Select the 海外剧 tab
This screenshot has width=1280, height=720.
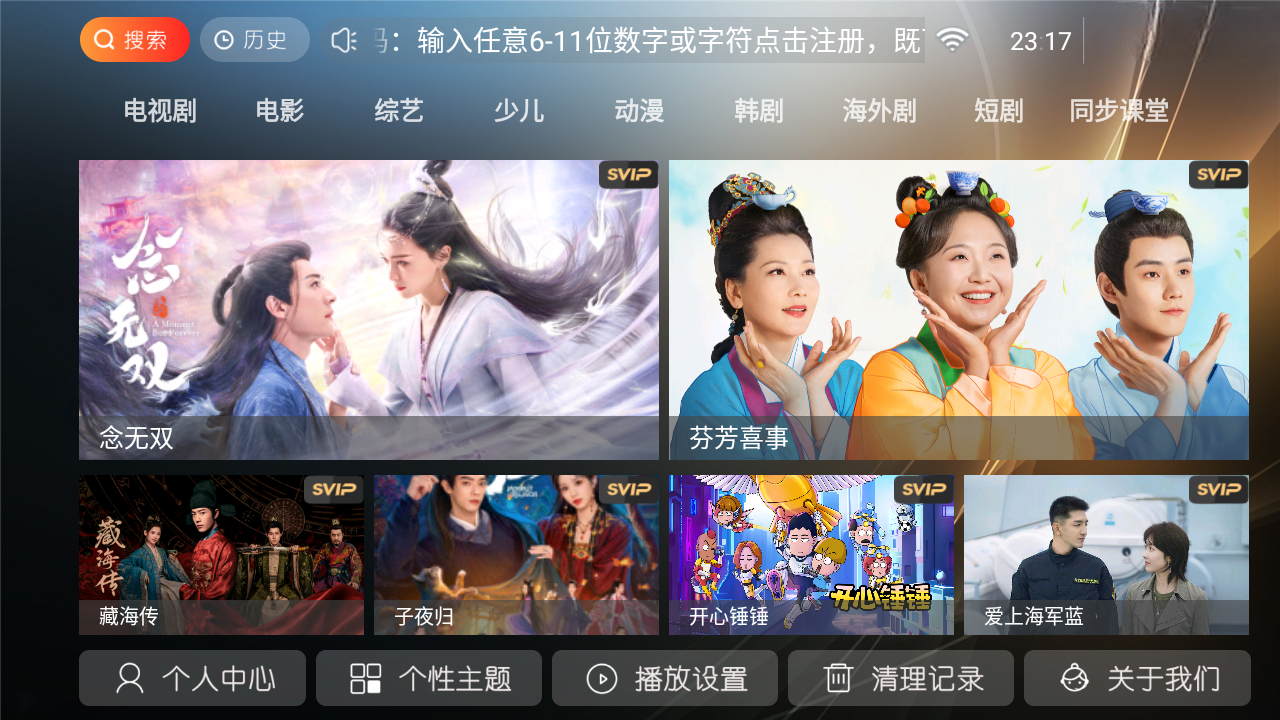coord(879,111)
